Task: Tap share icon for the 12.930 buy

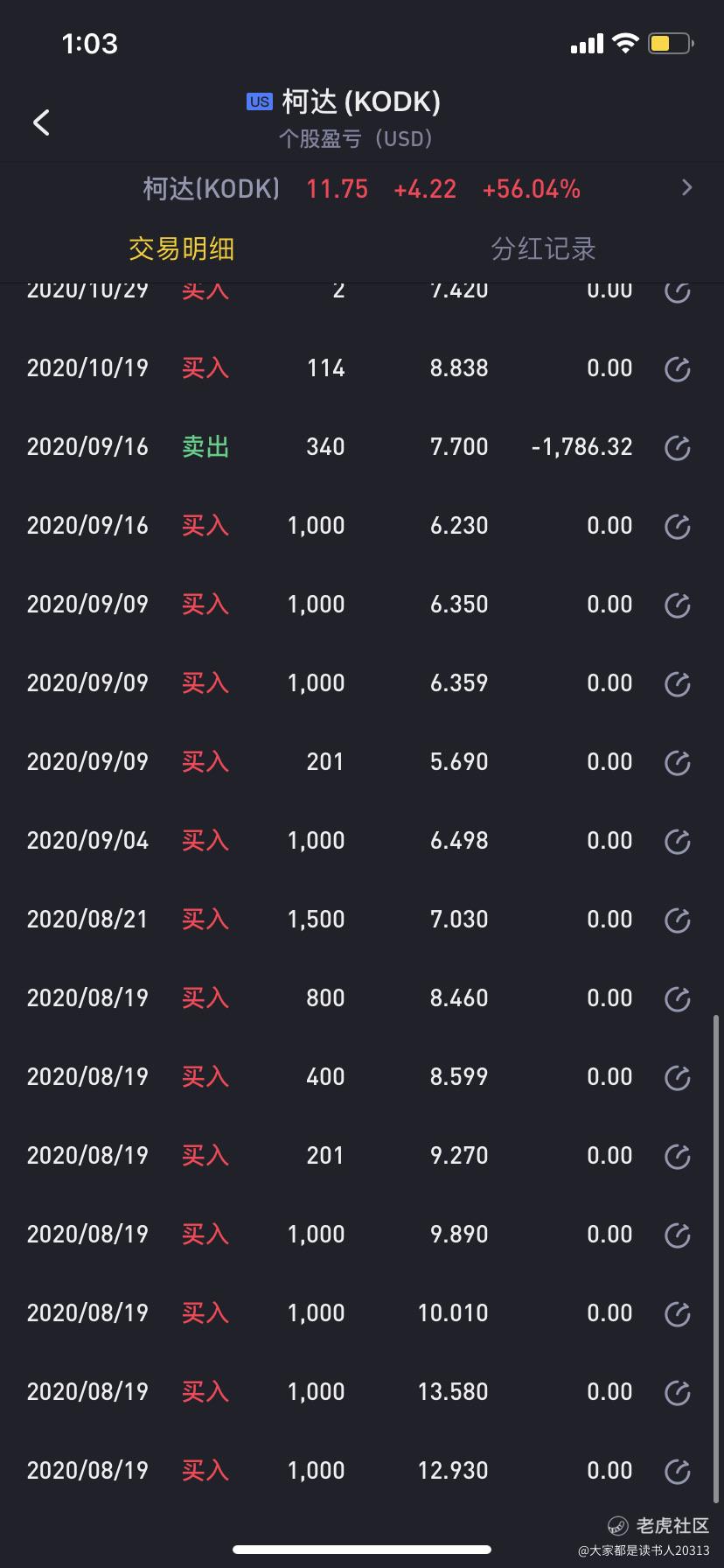Action: 678,1472
